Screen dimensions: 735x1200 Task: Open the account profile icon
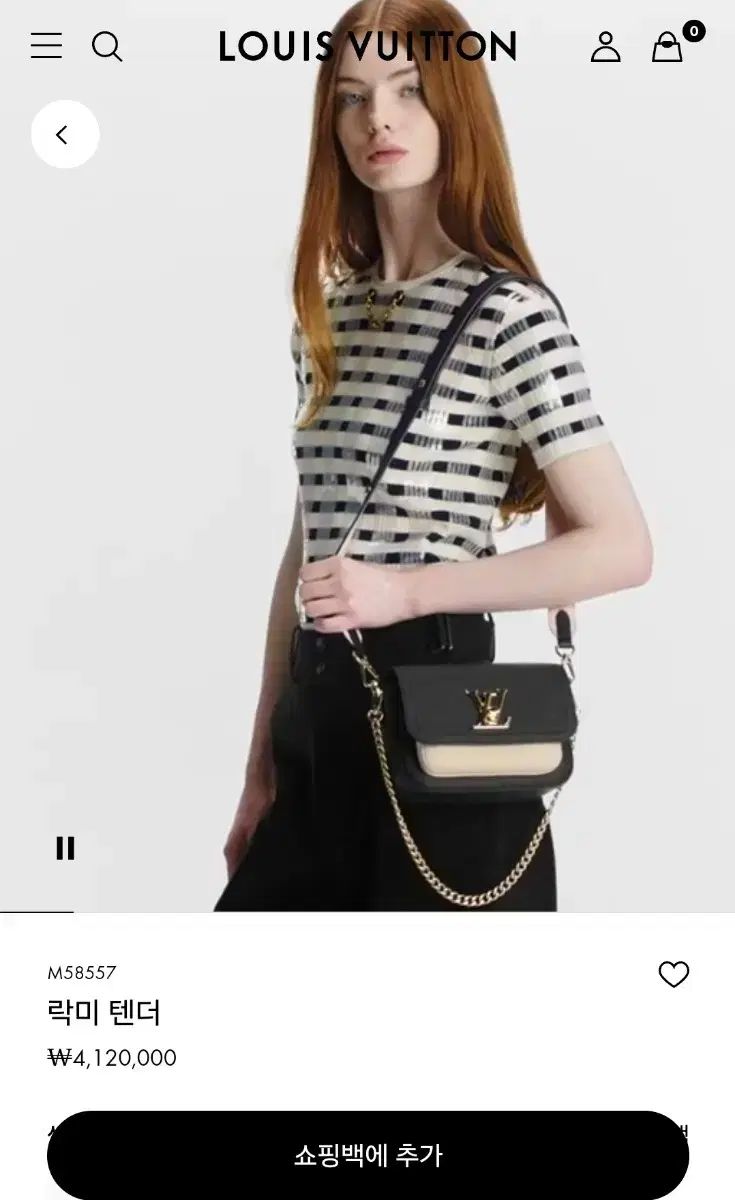pos(605,46)
